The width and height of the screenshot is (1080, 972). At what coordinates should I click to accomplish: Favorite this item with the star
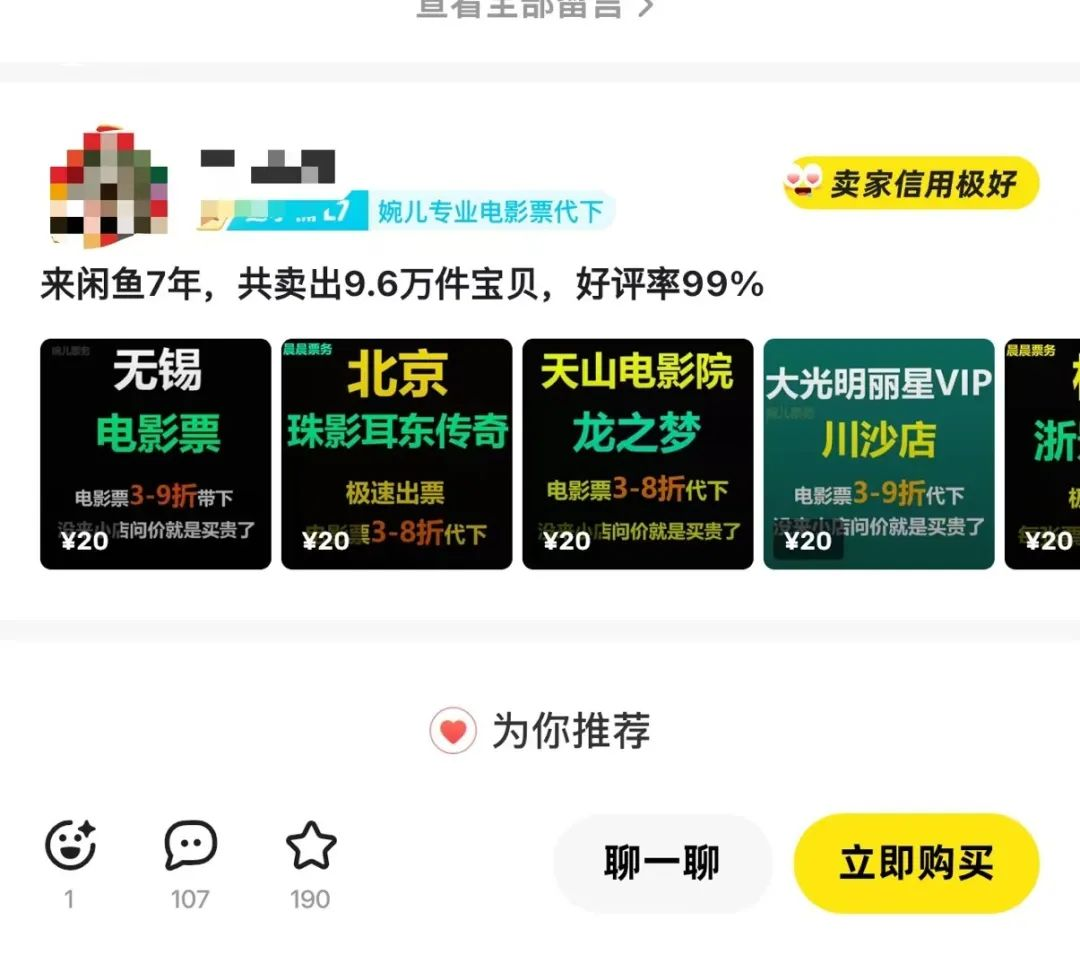point(311,846)
